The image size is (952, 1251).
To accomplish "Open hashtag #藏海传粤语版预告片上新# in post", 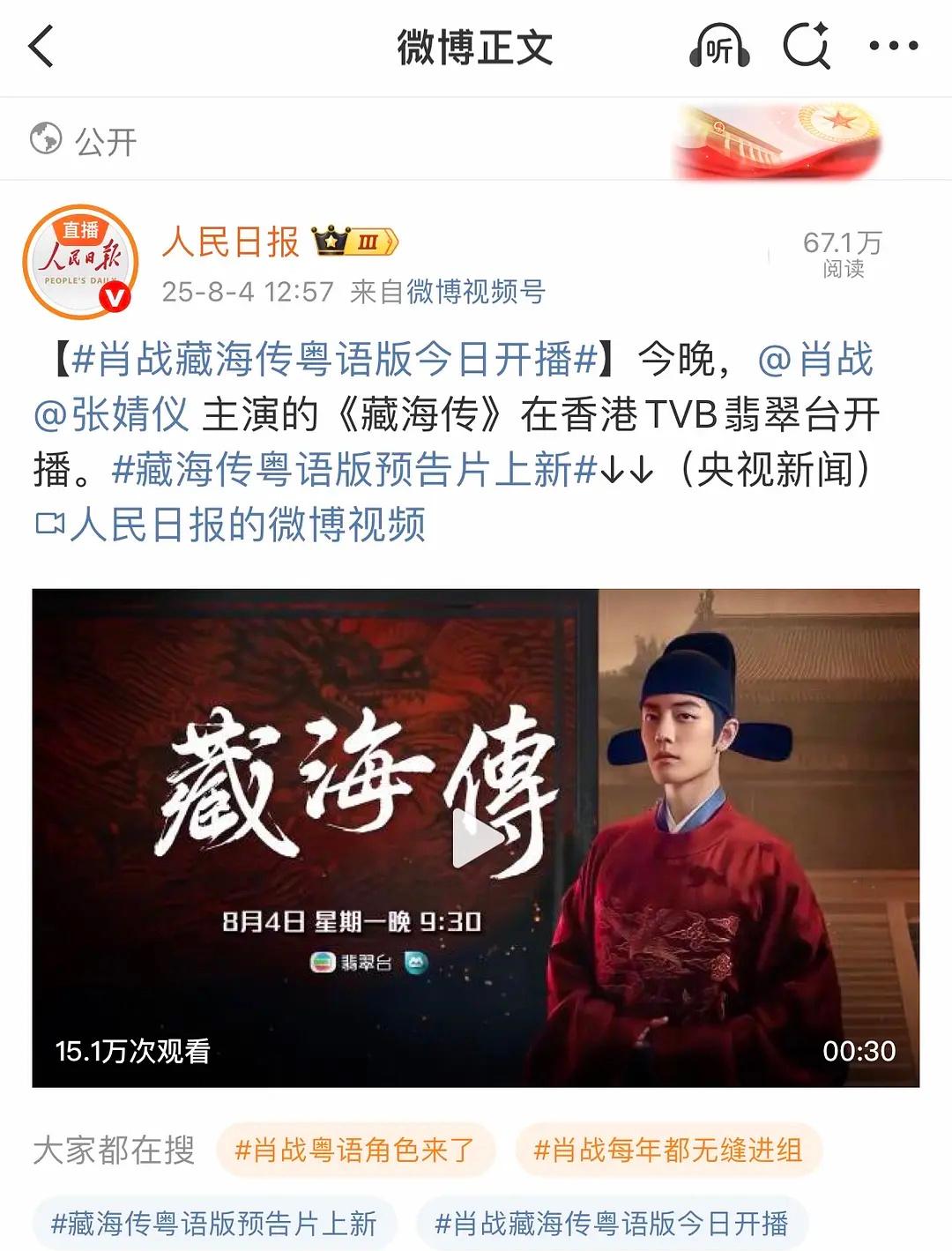I will point(354,469).
